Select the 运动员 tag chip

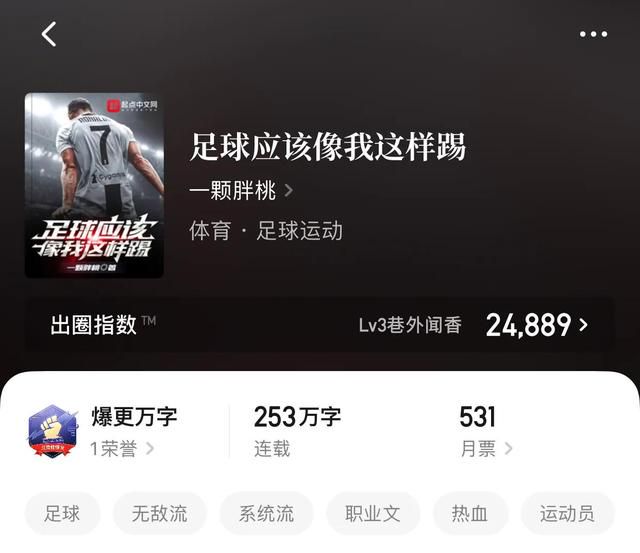(566, 514)
